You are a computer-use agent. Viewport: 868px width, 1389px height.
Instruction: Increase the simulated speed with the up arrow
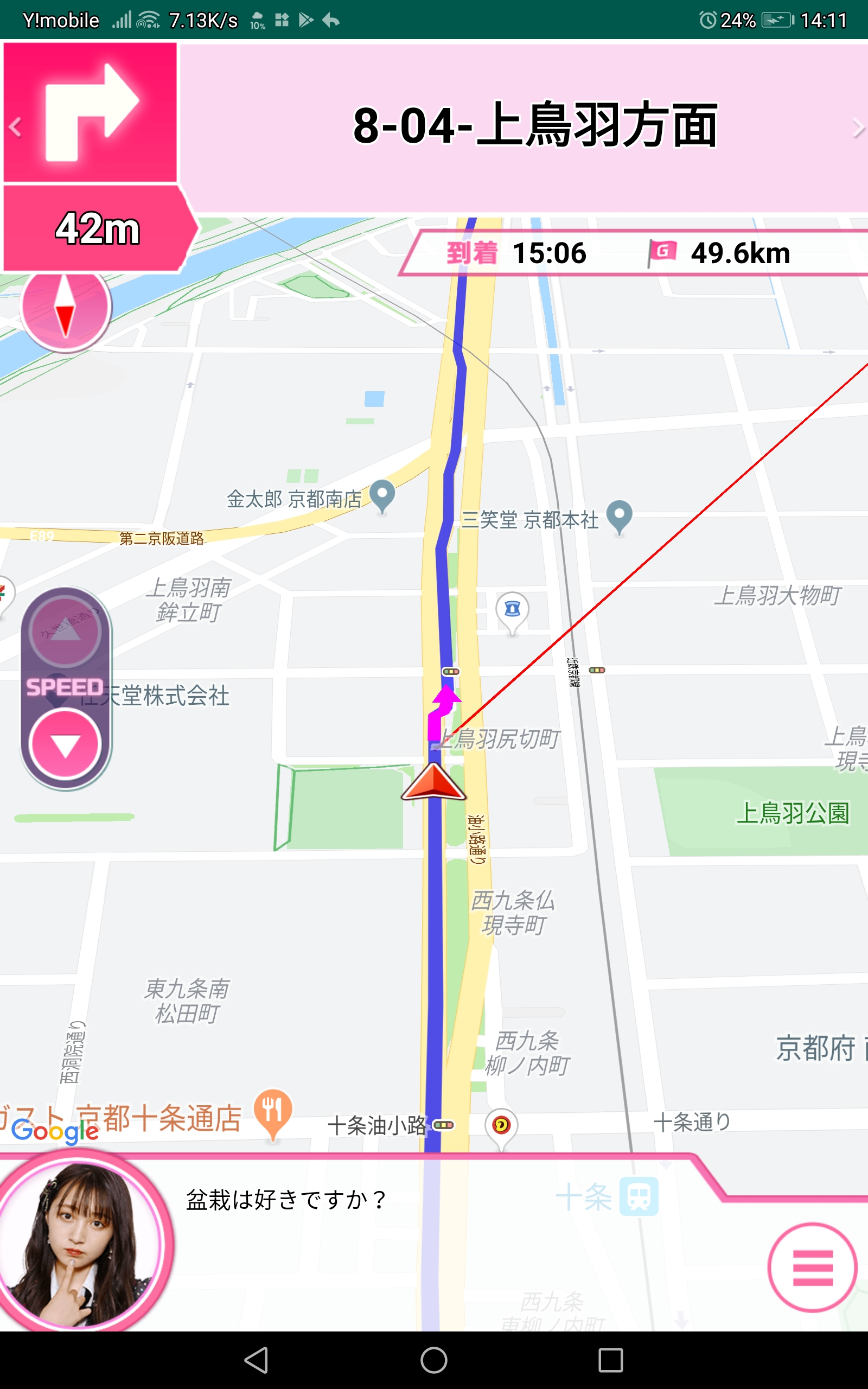(66, 632)
